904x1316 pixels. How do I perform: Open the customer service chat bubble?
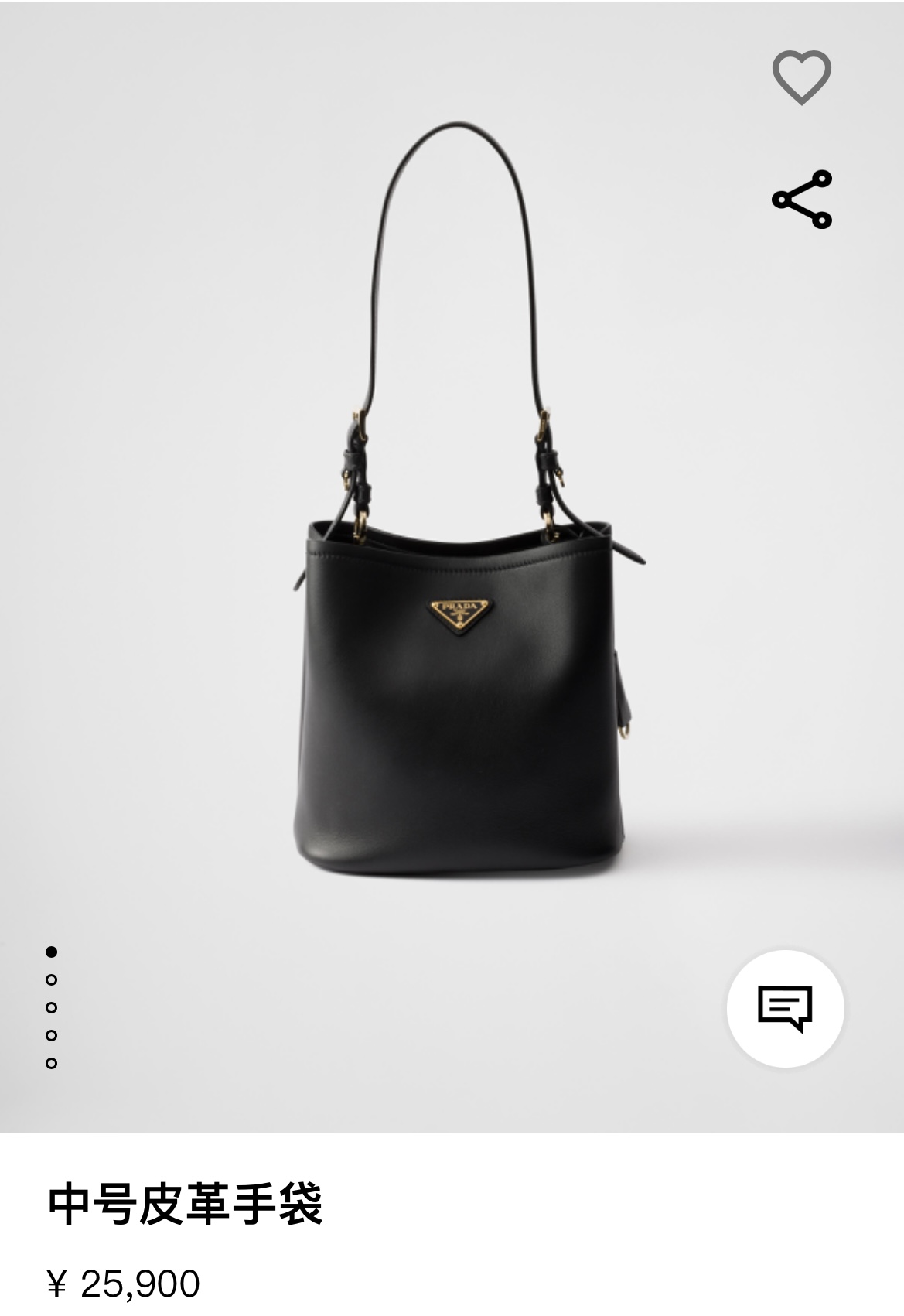coord(785,1008)
